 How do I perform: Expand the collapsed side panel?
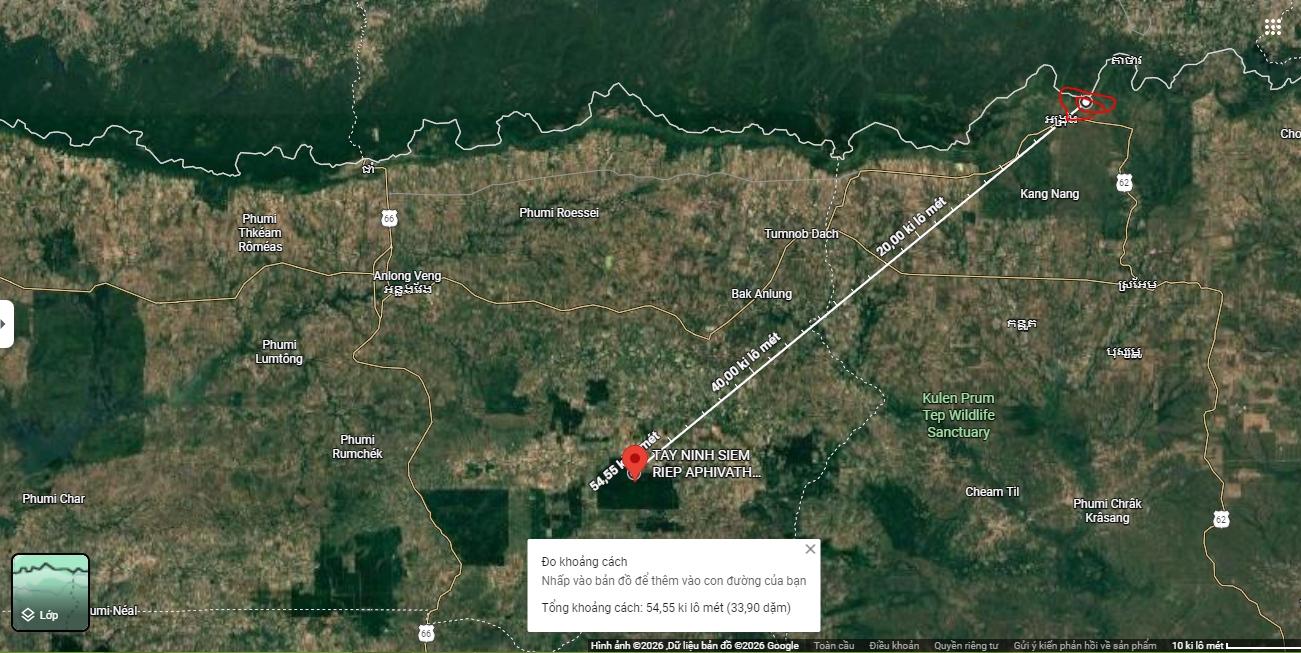(6, 324)
